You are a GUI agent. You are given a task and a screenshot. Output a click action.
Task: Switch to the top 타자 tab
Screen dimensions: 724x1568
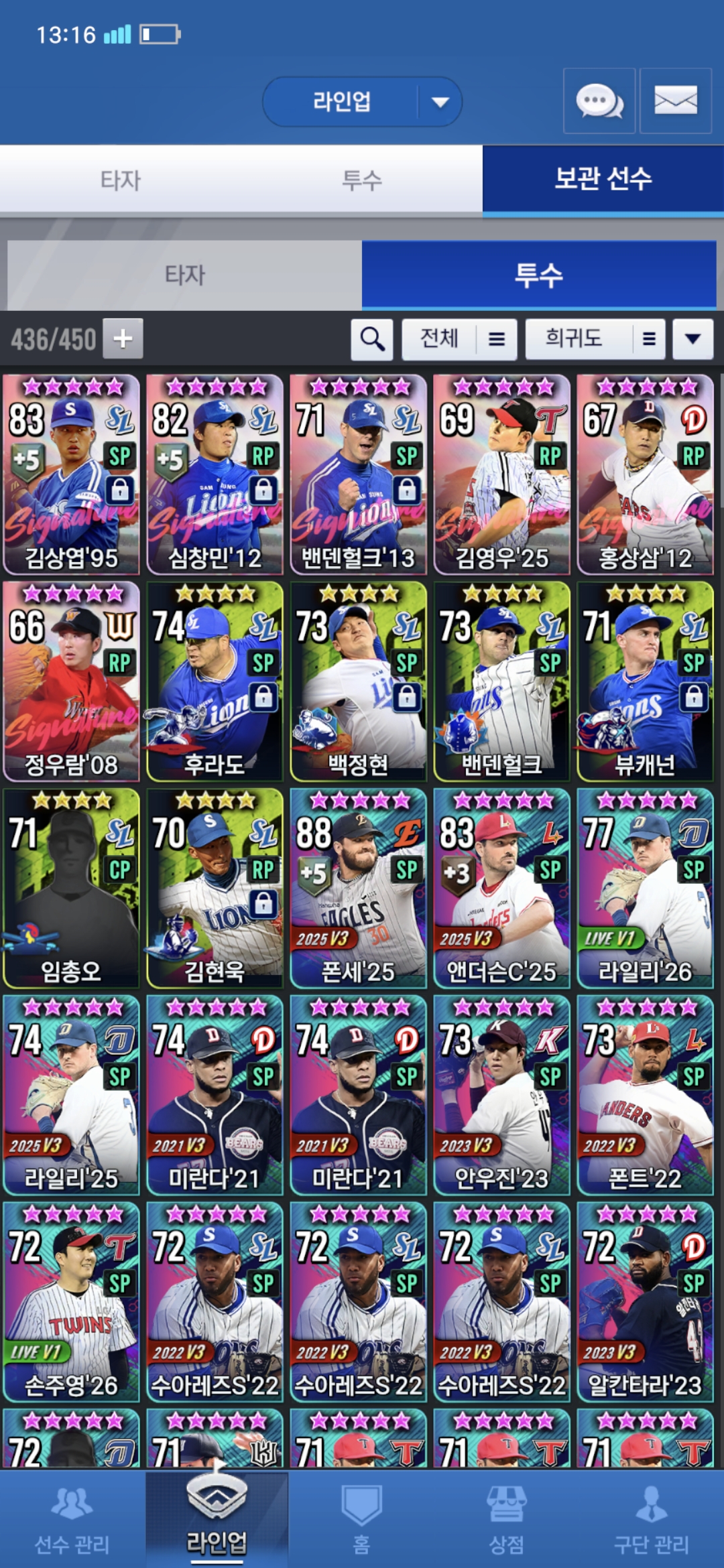[121, 180]
